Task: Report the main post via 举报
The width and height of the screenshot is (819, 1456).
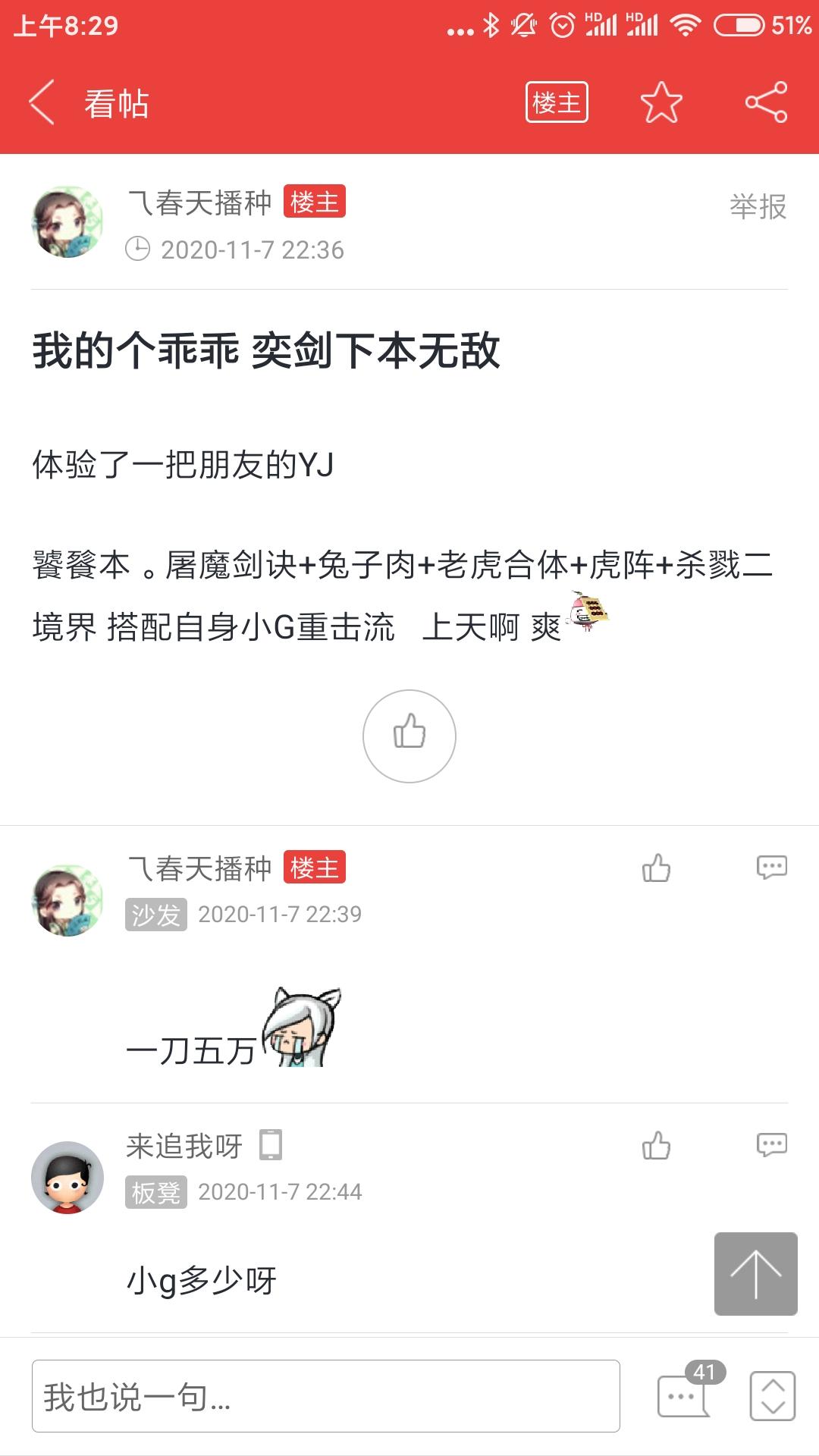Action: coord(758,206)
